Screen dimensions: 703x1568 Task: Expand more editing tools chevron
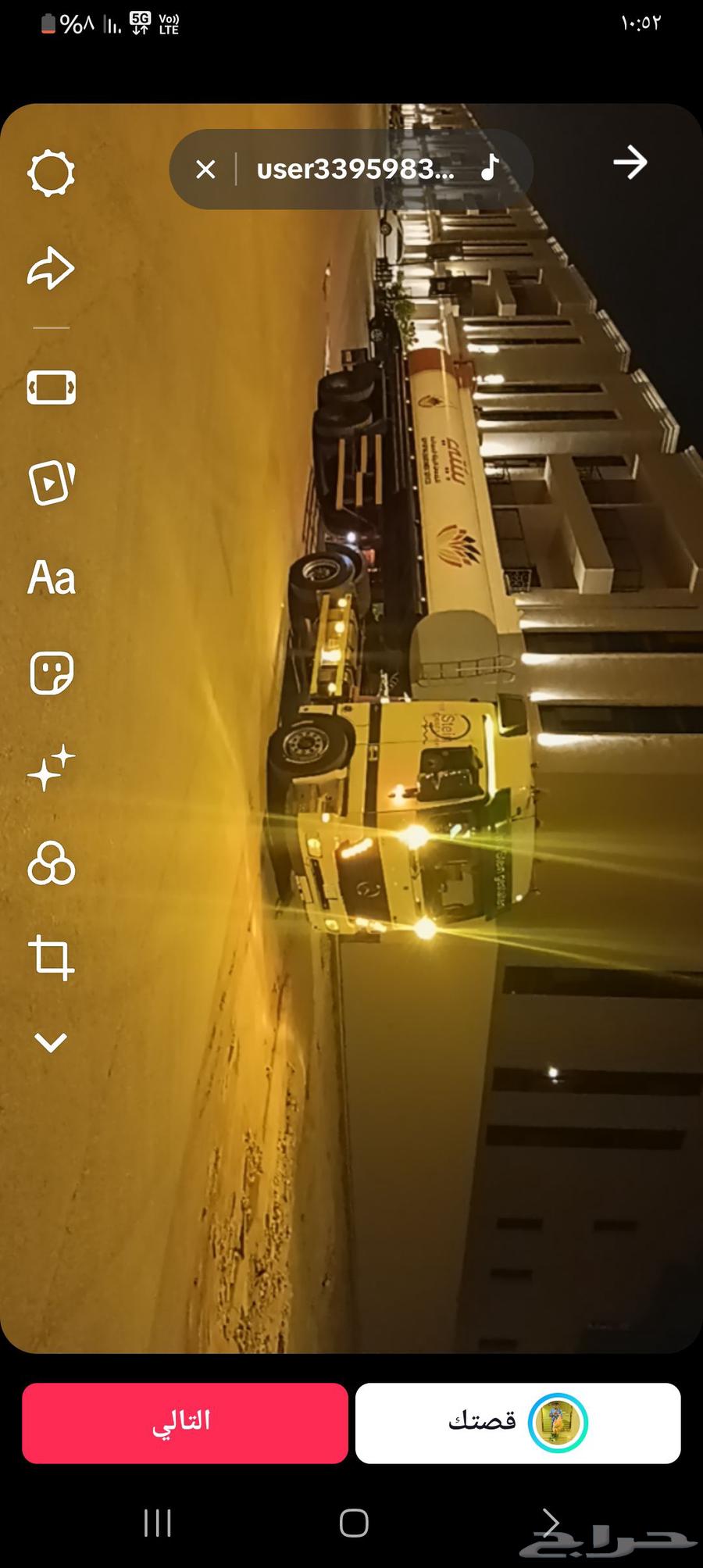pos(51,1042)
